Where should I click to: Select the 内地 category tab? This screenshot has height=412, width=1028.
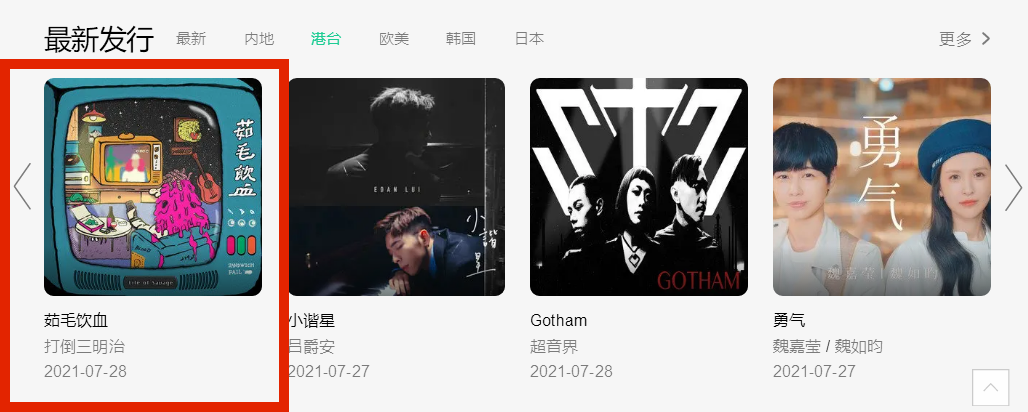tap(259, 39)
